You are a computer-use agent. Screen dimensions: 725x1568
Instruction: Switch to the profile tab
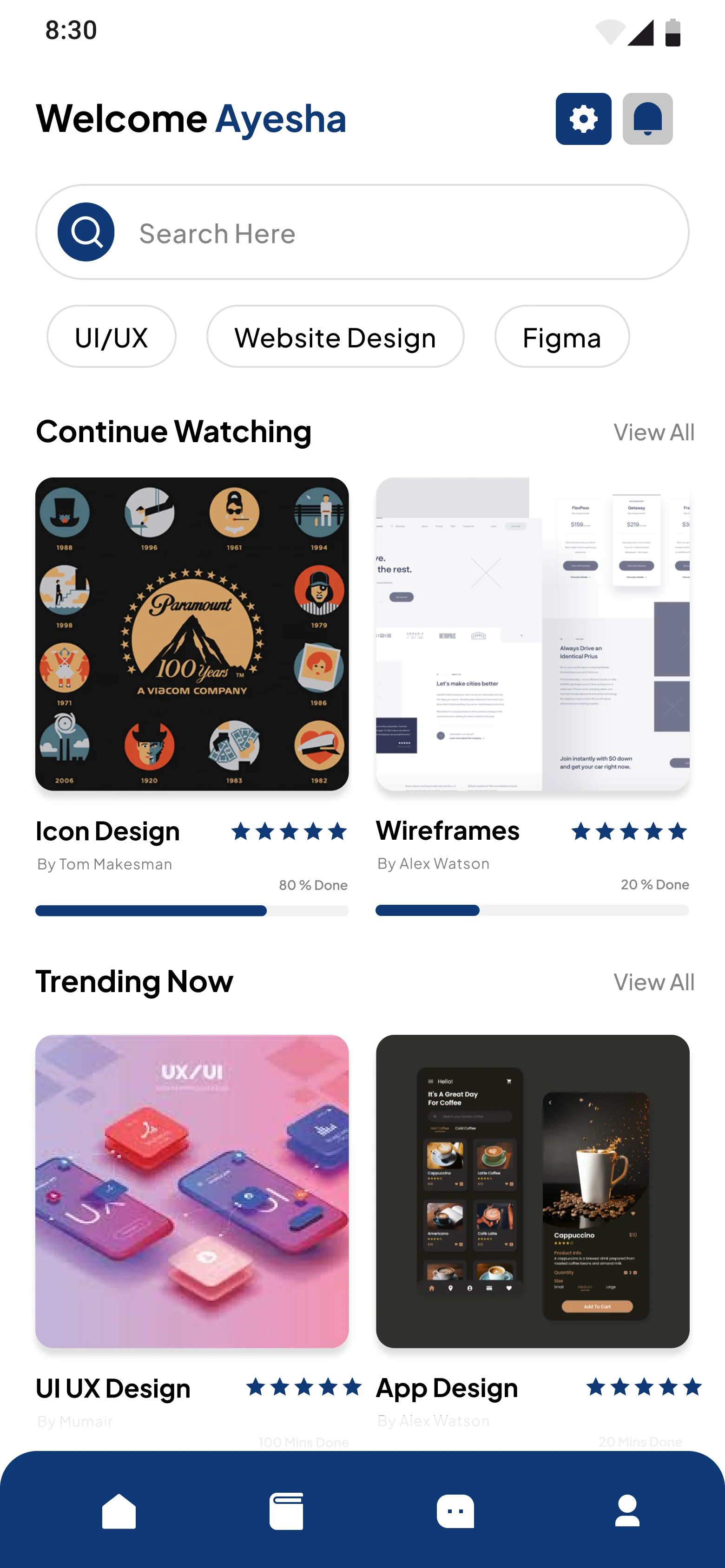tap(627, 1511)
